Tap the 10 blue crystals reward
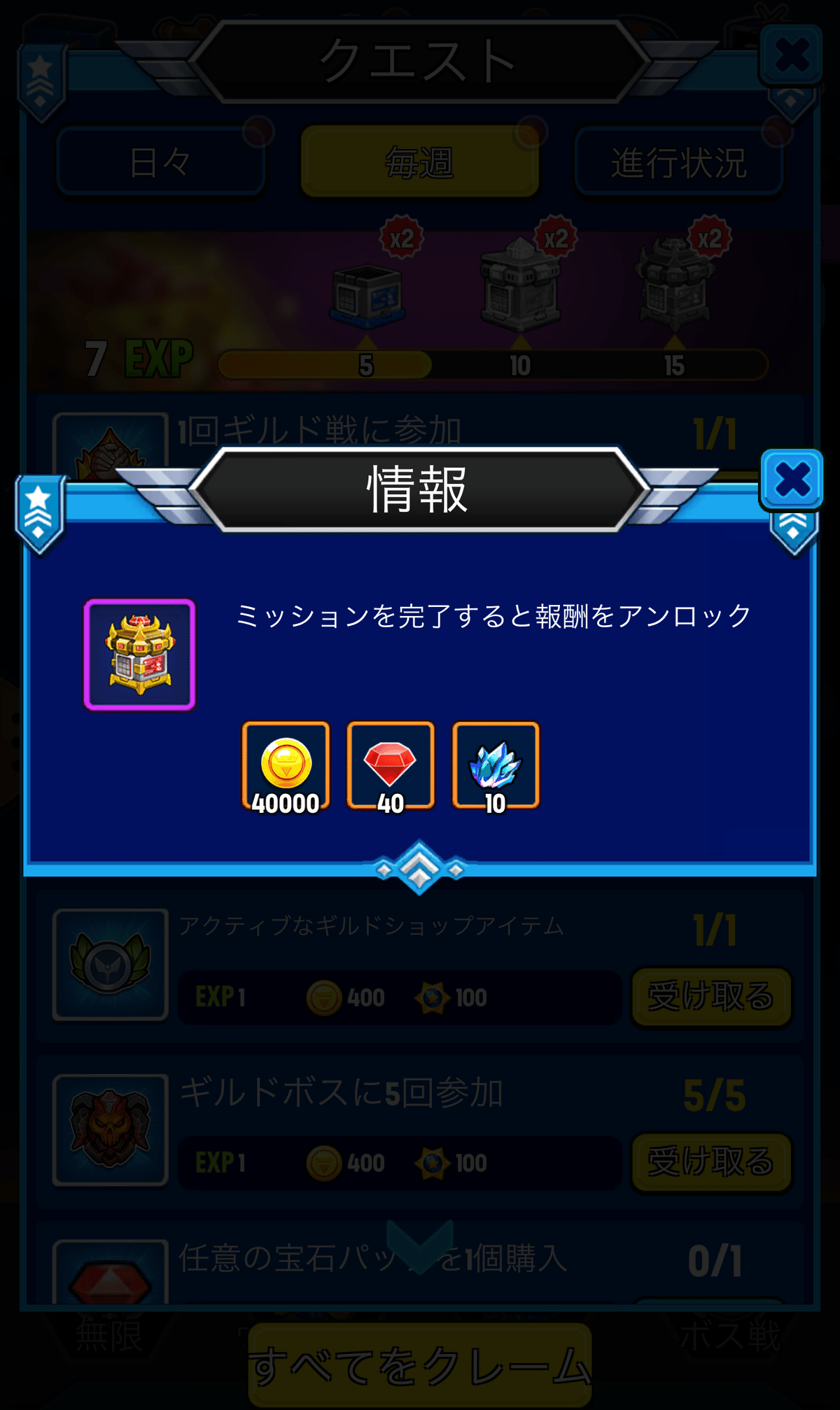 [496, 766]
